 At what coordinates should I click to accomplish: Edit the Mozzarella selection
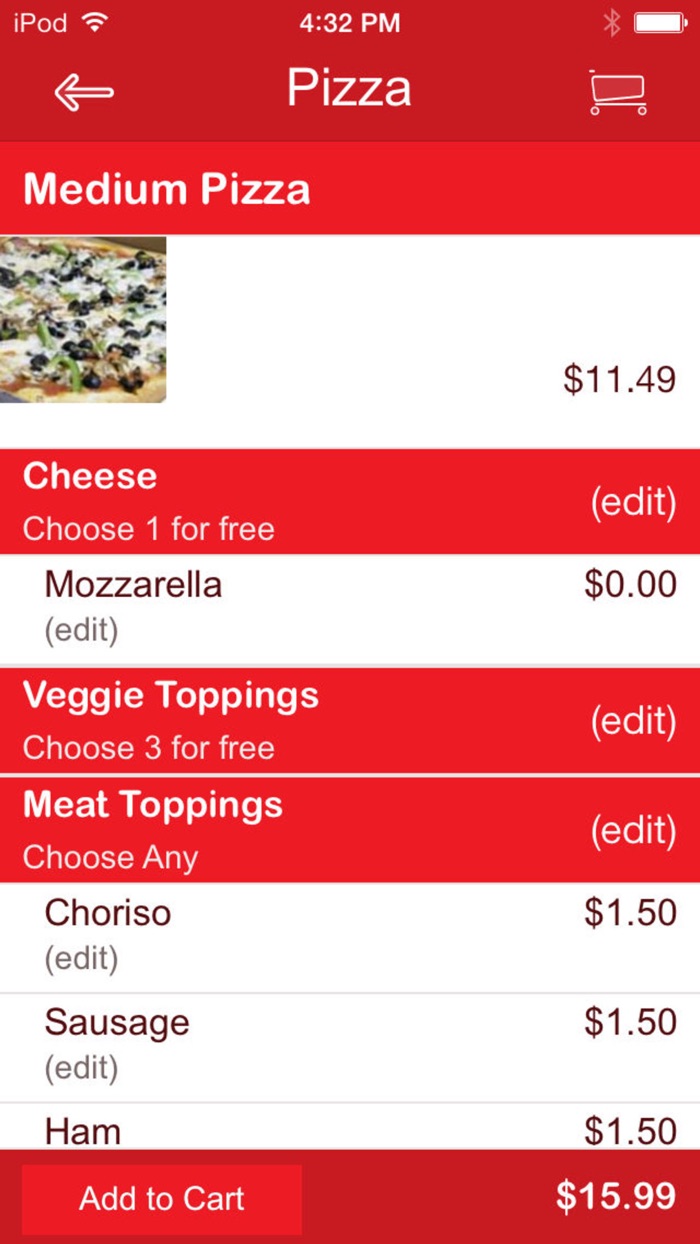coord(81,631)
